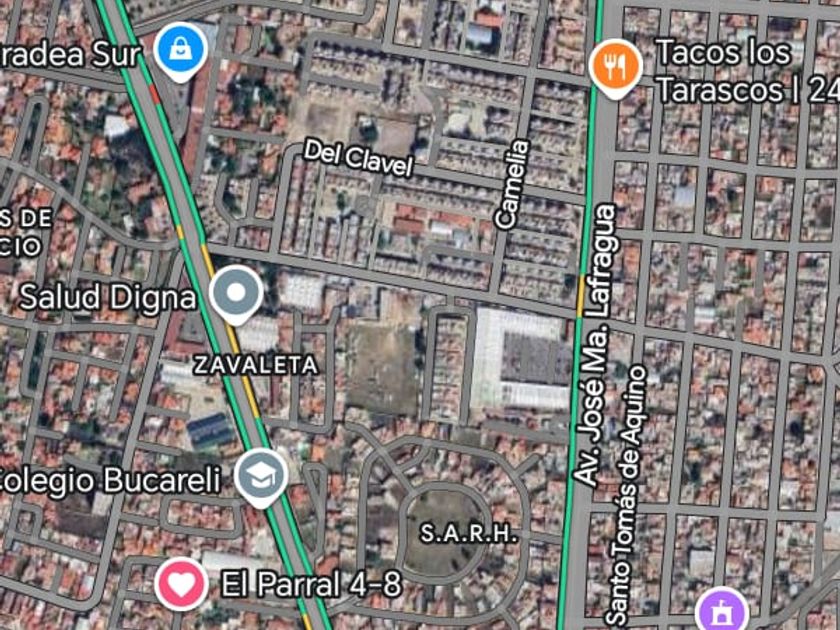Open the El Parral 4-8 heart pin
The width and height of the screenshot is (840, 630).
[x=181, y=584]
